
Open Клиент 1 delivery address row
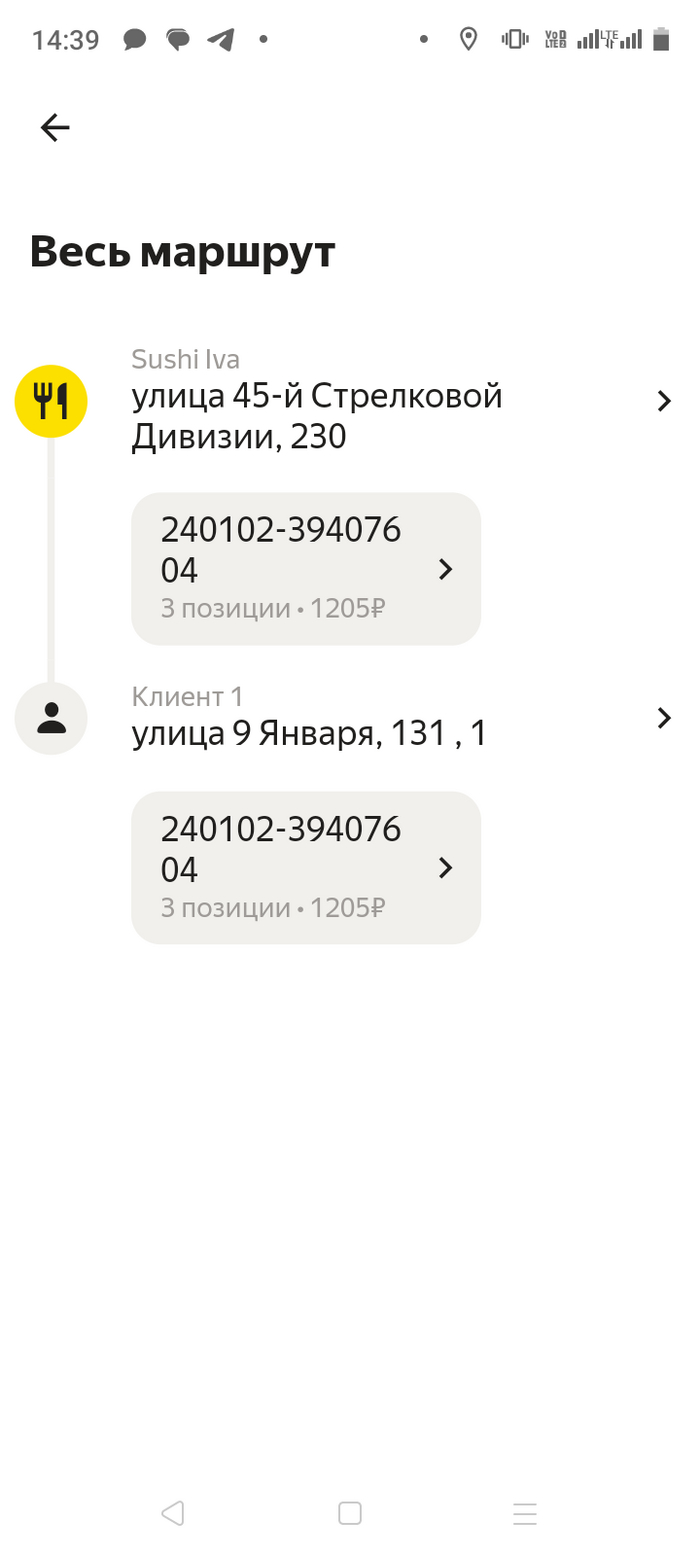pos(400,718)
